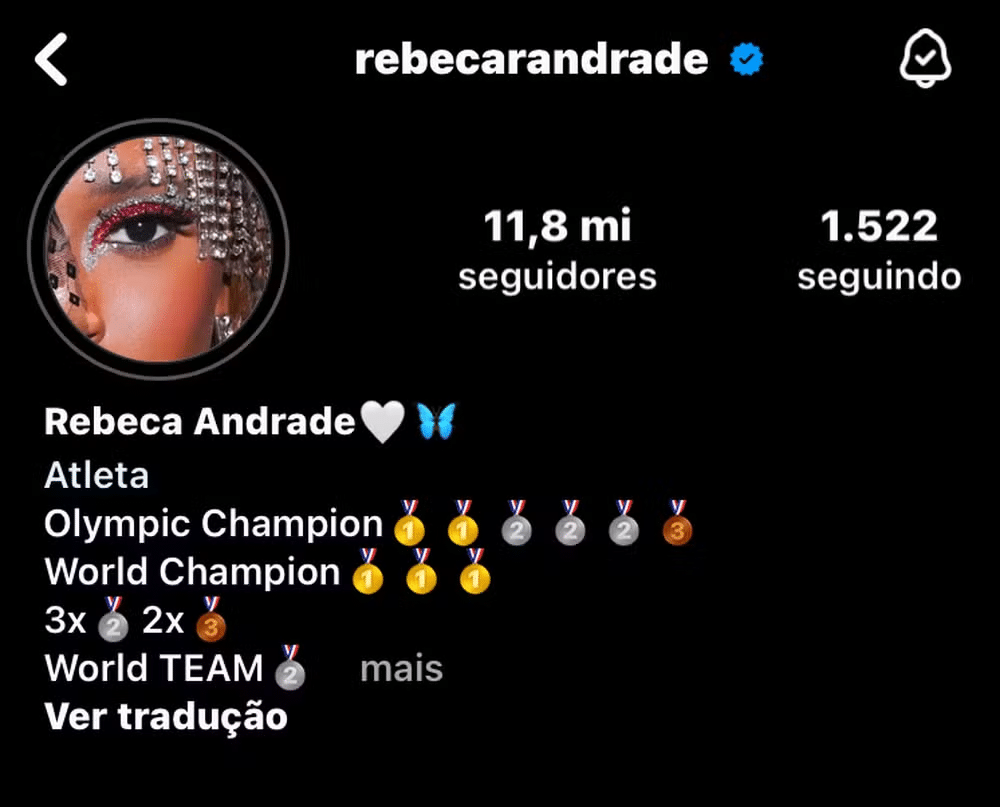This screenshot has width=1000, height=807.
Task: Expand the bio with "mais"
Action: coord(401,669)
